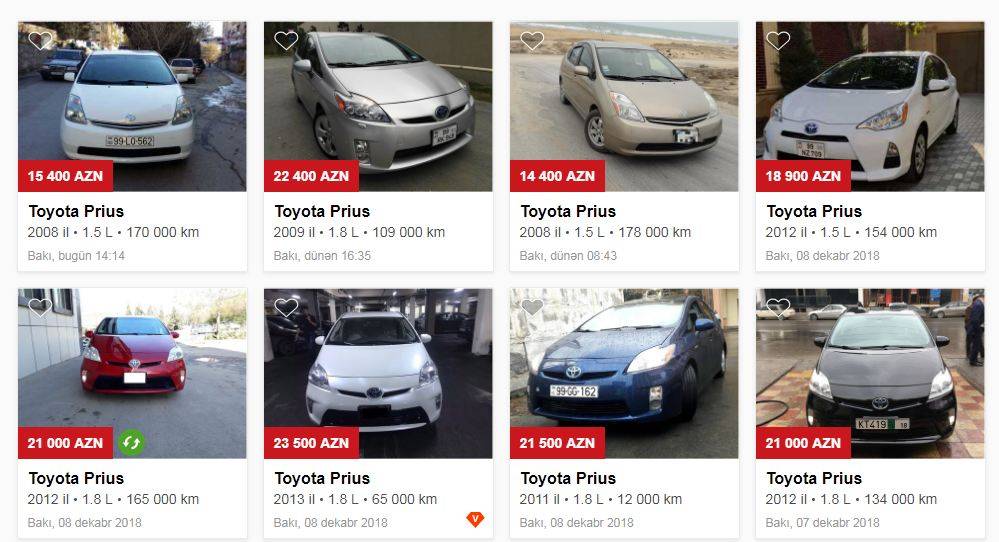
Task: Favorite the 15 400 AZN Prius
Action: pos(40,41)
